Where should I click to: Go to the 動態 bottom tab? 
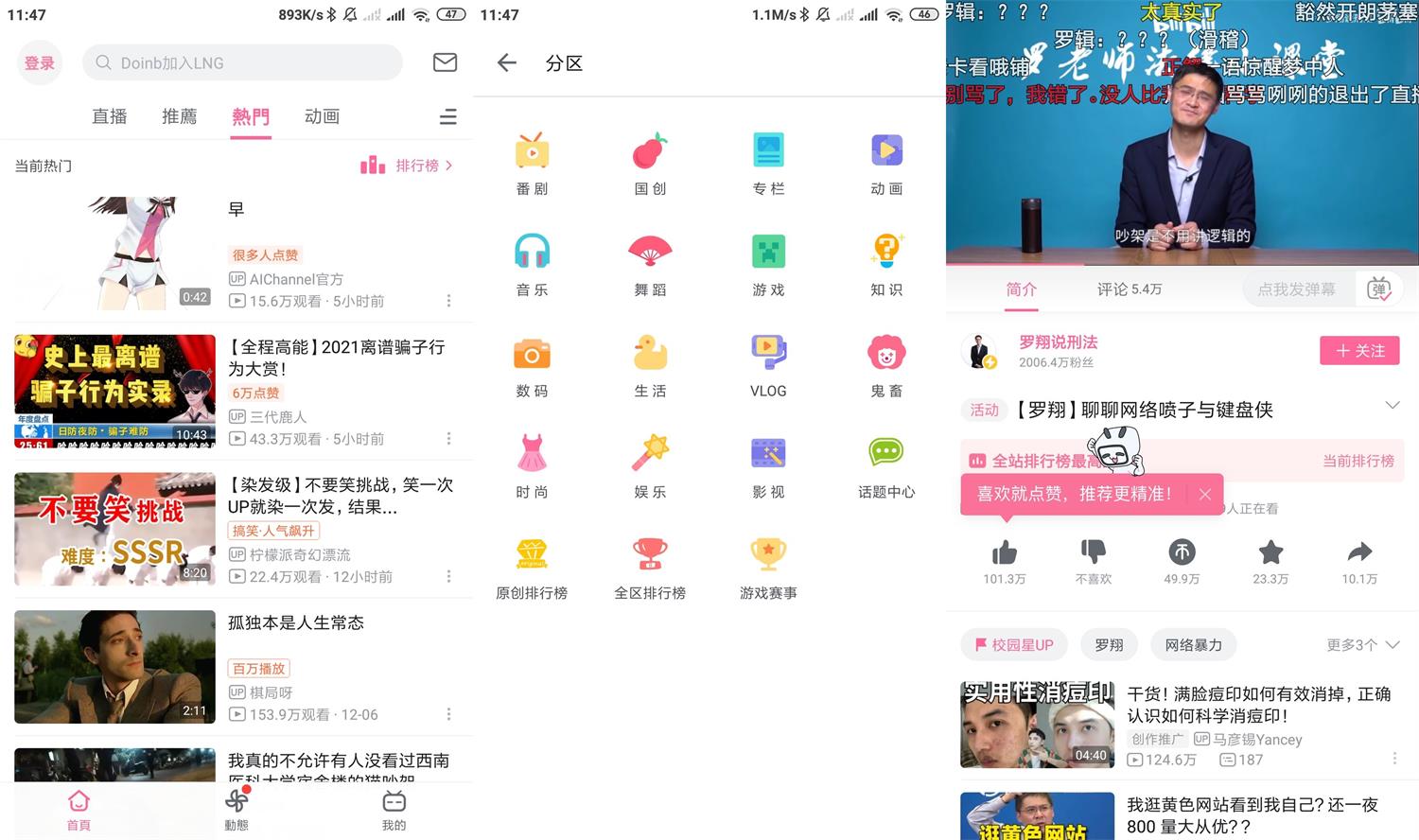(236, 809)
